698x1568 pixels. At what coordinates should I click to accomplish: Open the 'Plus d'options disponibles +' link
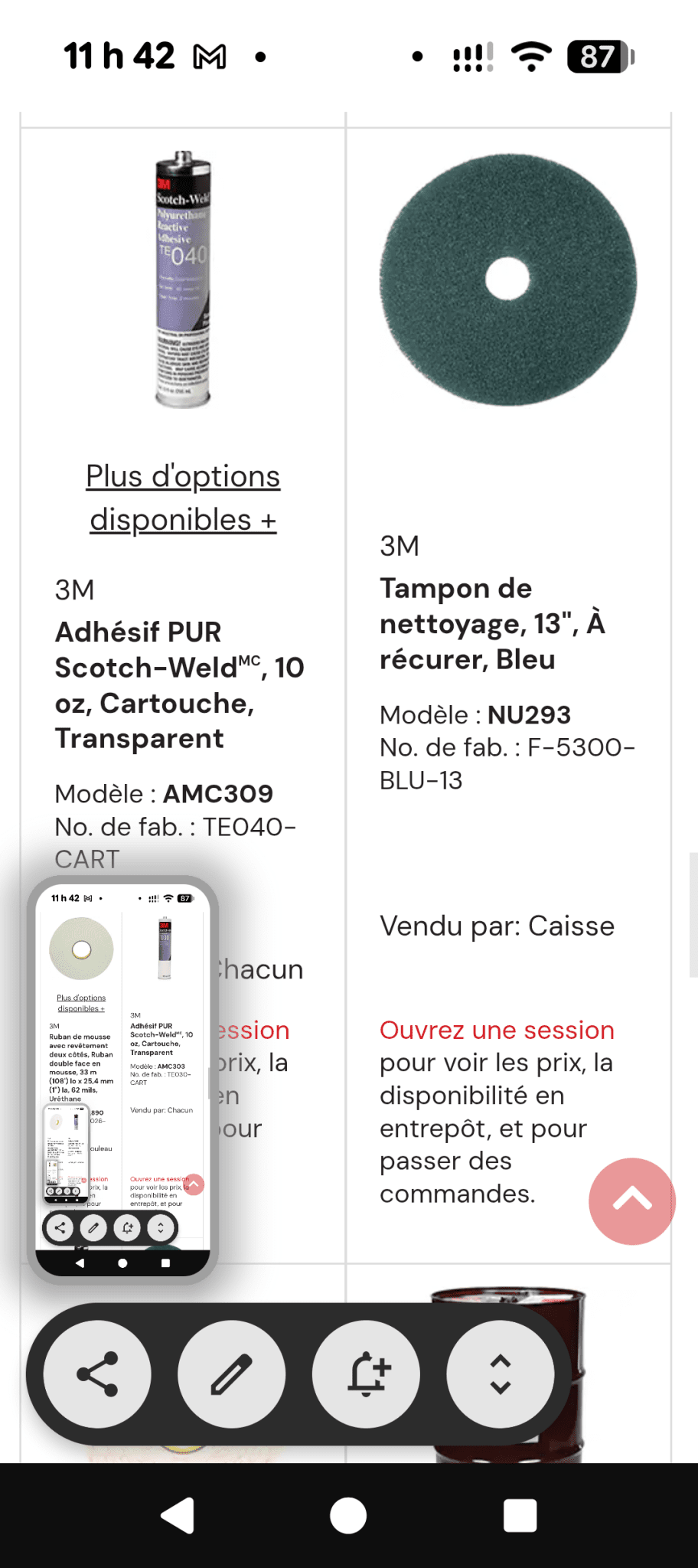183,497
